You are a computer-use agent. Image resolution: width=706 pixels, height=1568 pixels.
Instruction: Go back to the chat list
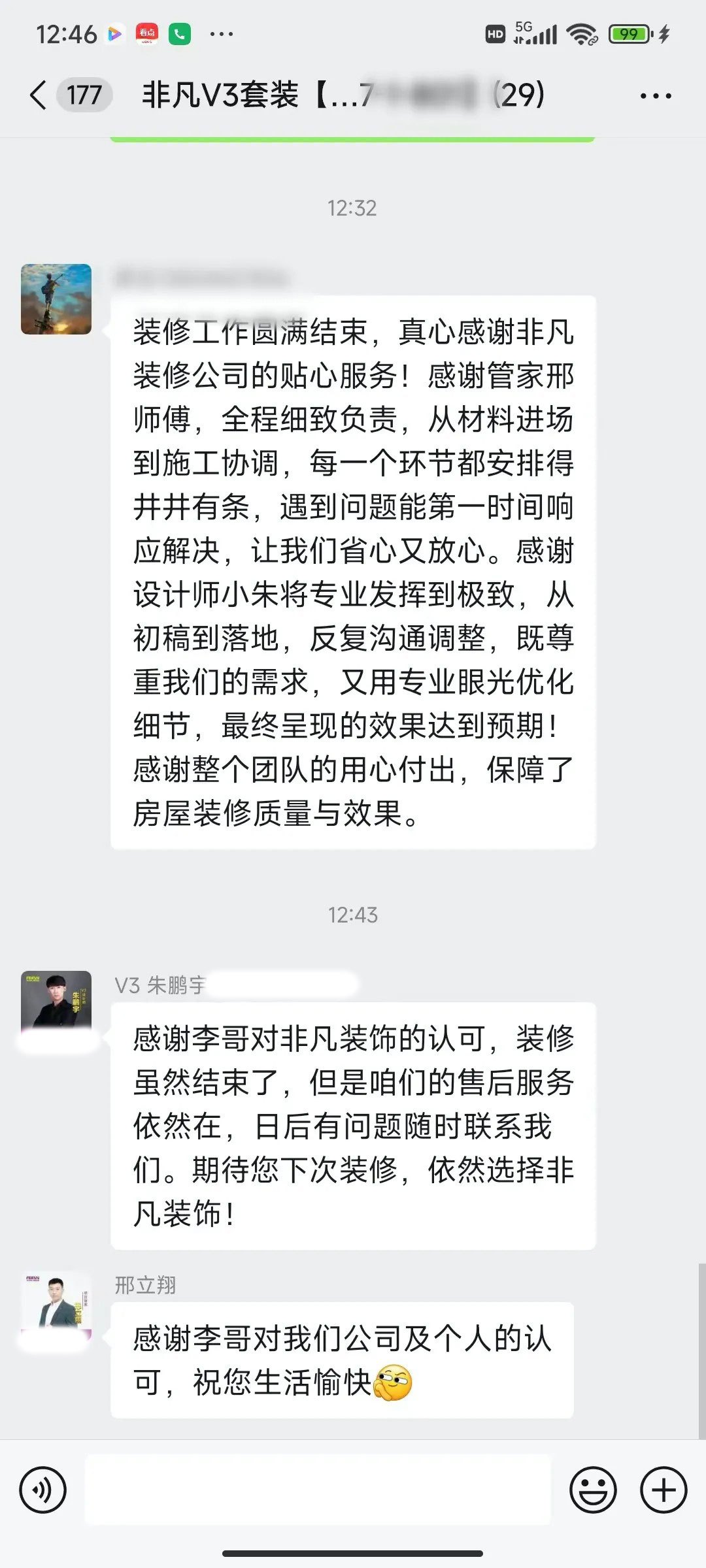click(x=39, y=95)
